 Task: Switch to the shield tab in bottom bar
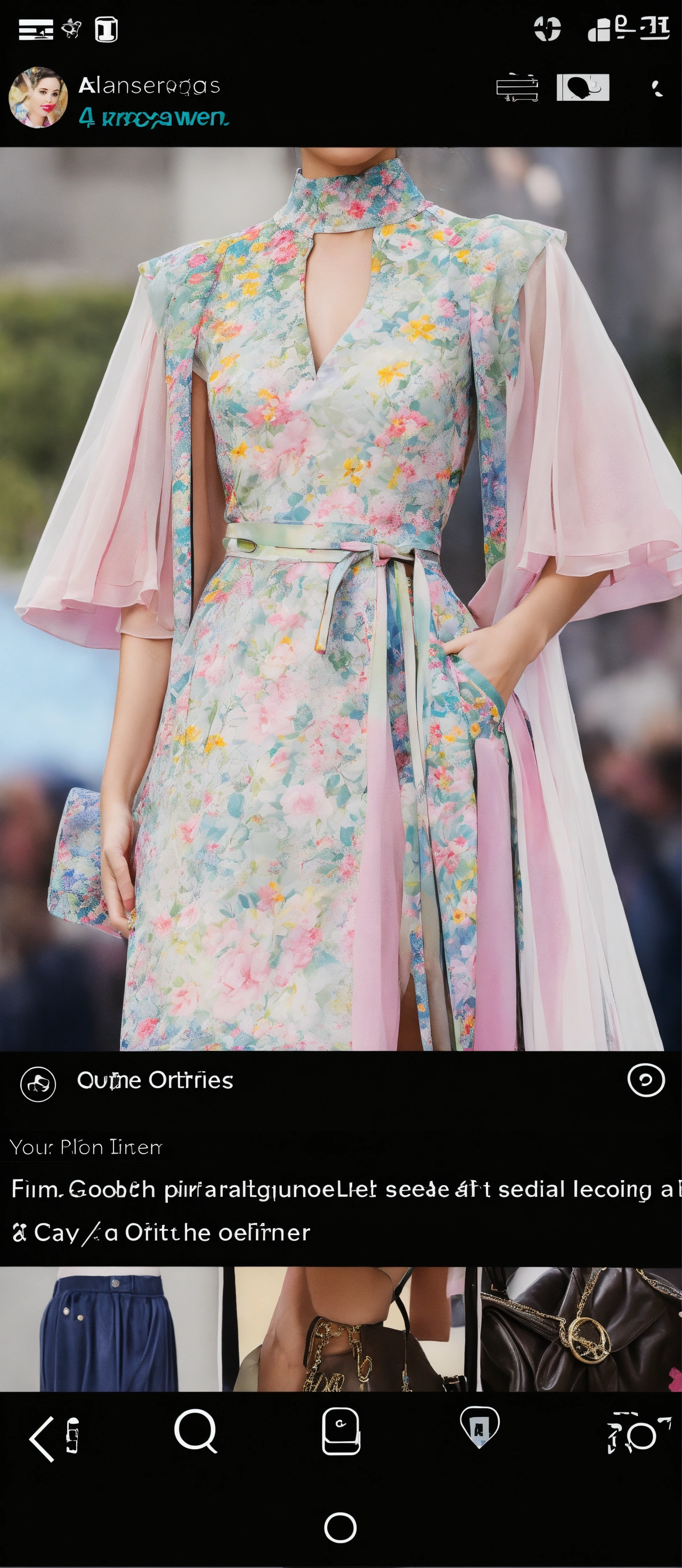[479, 1427]
